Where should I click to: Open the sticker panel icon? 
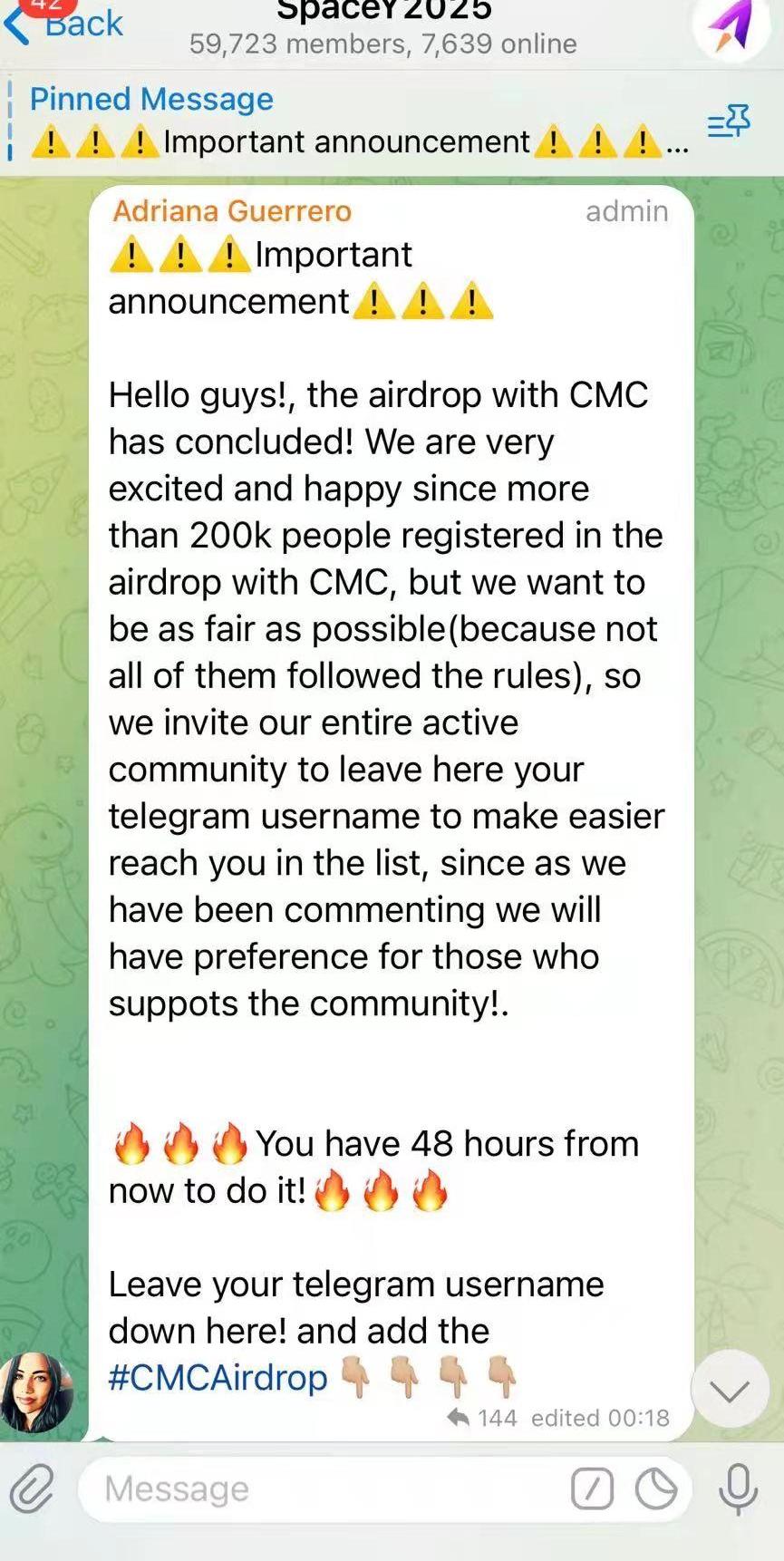656,1489
